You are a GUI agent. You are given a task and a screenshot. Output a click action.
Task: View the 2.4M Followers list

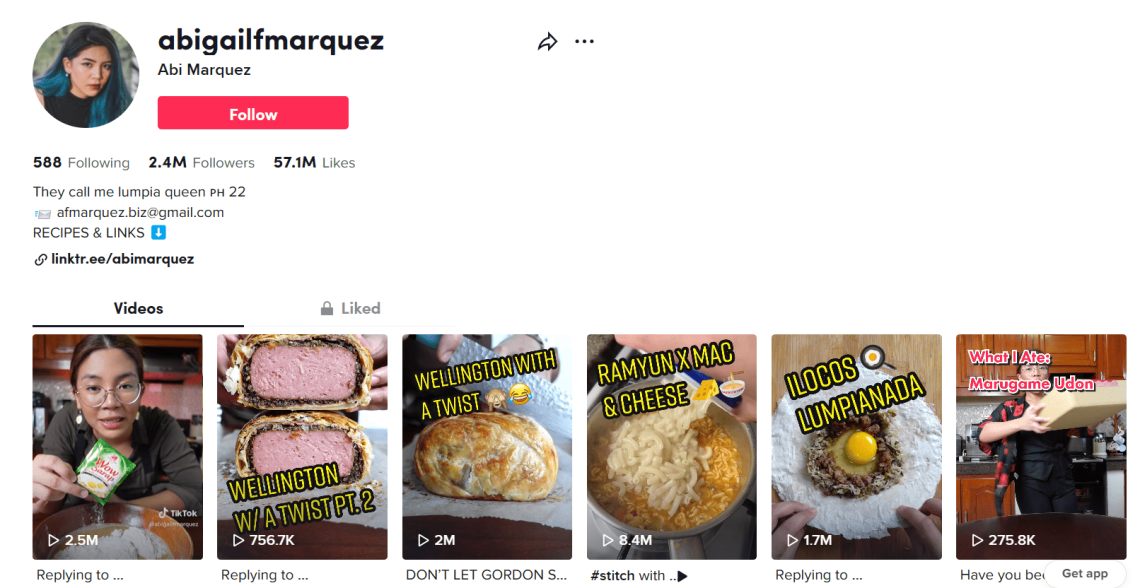[201, 163]
